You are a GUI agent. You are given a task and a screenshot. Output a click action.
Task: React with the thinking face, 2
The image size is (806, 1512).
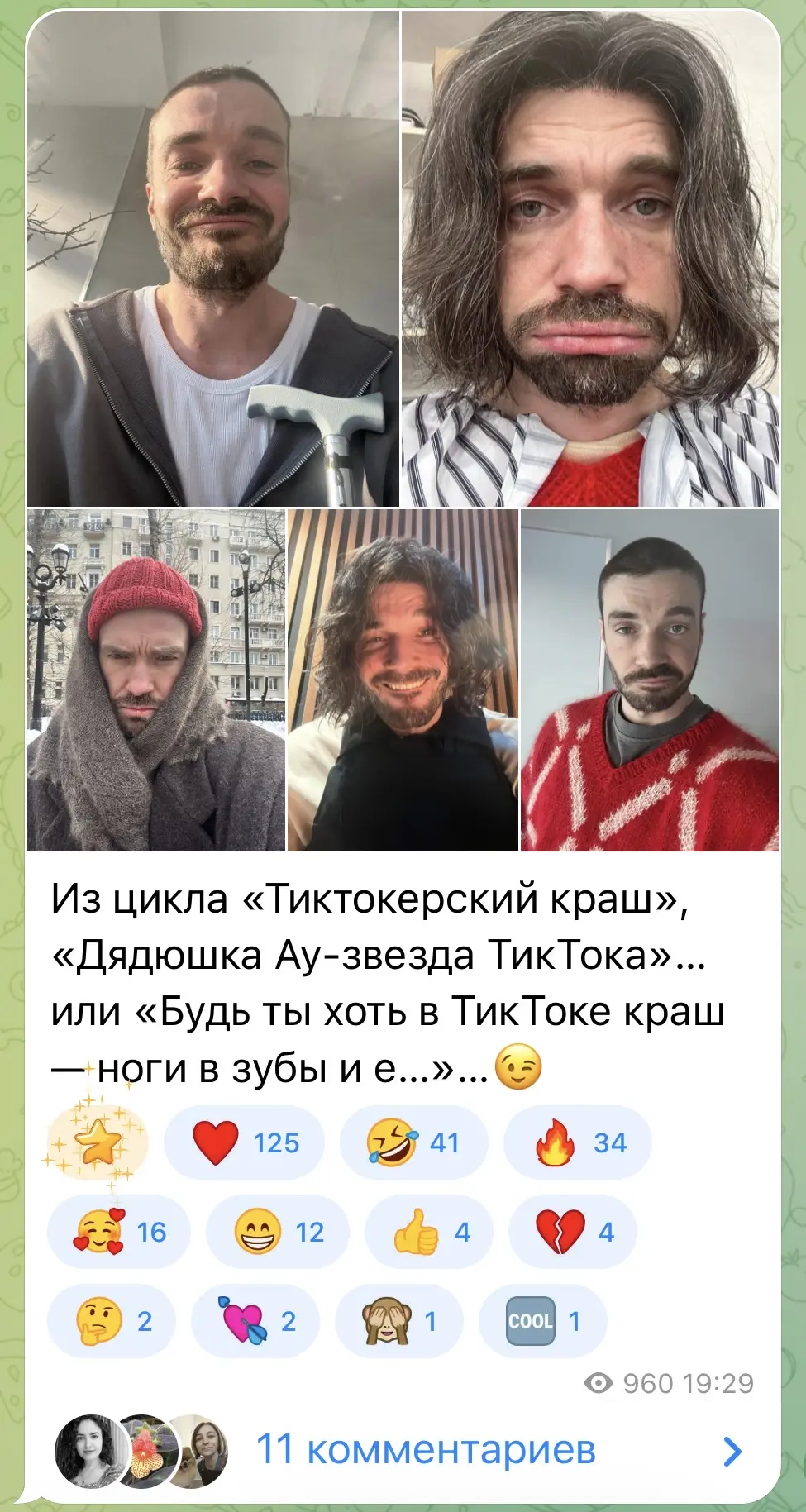pos(112,1321)
